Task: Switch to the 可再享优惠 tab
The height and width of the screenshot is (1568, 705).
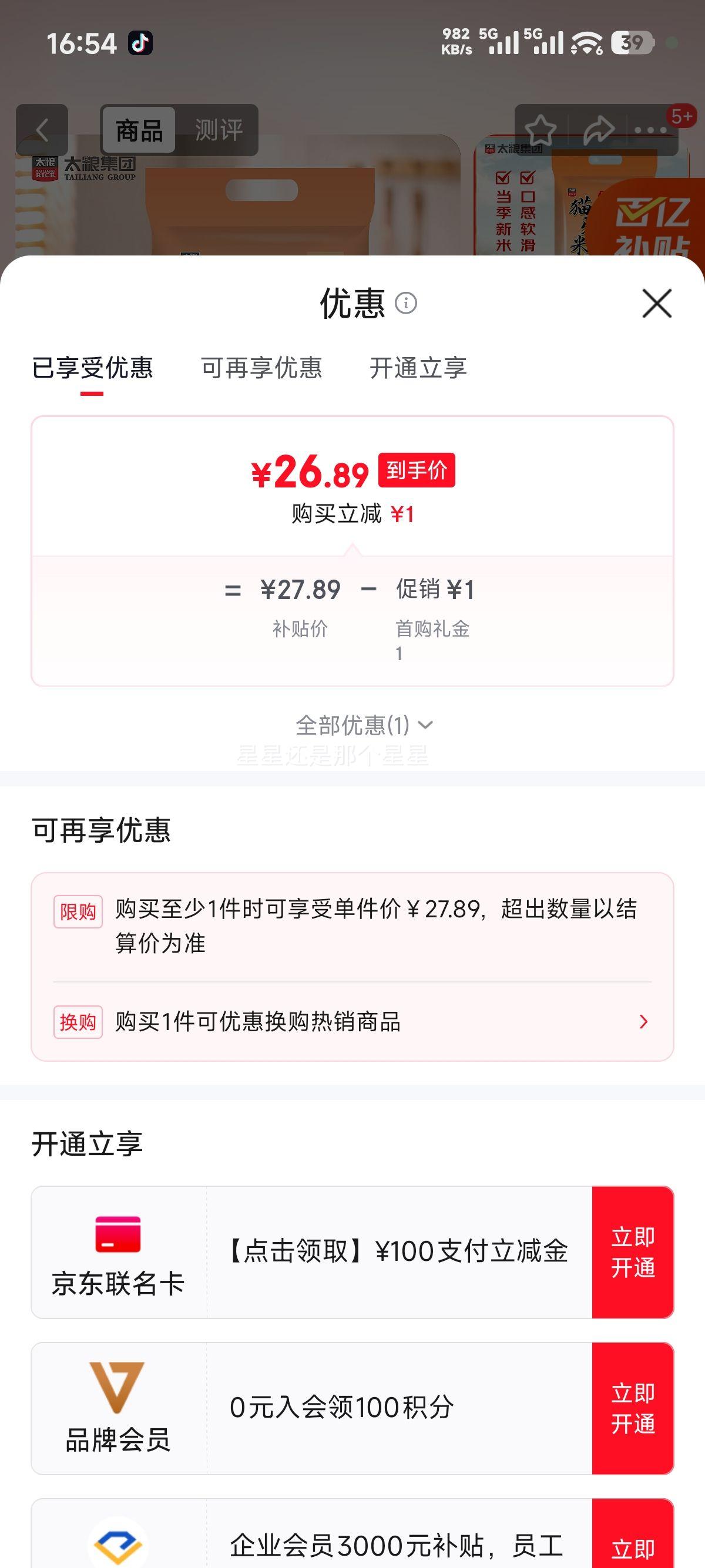Action: tap(263, 369)
